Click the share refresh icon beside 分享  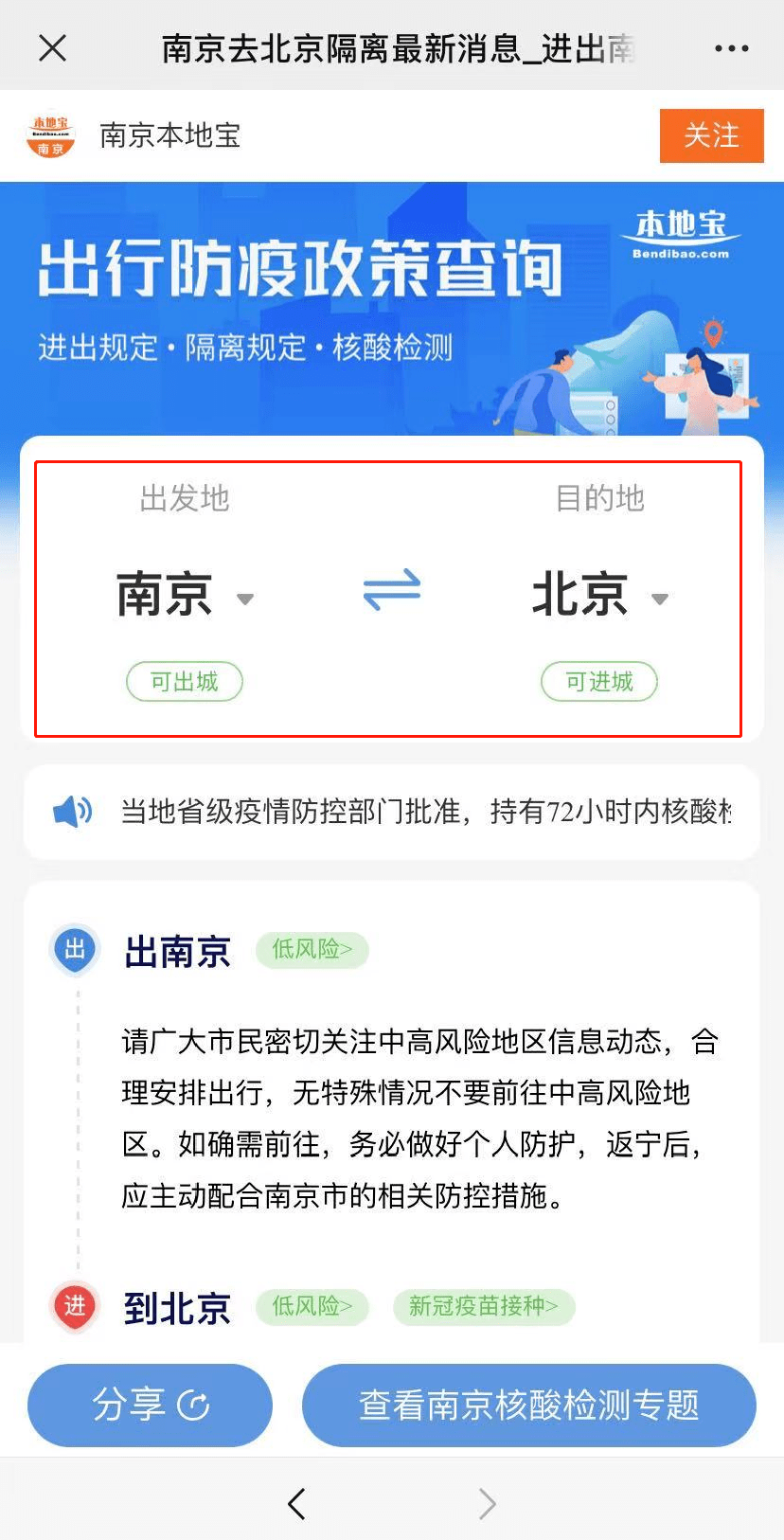[194, 1406]
